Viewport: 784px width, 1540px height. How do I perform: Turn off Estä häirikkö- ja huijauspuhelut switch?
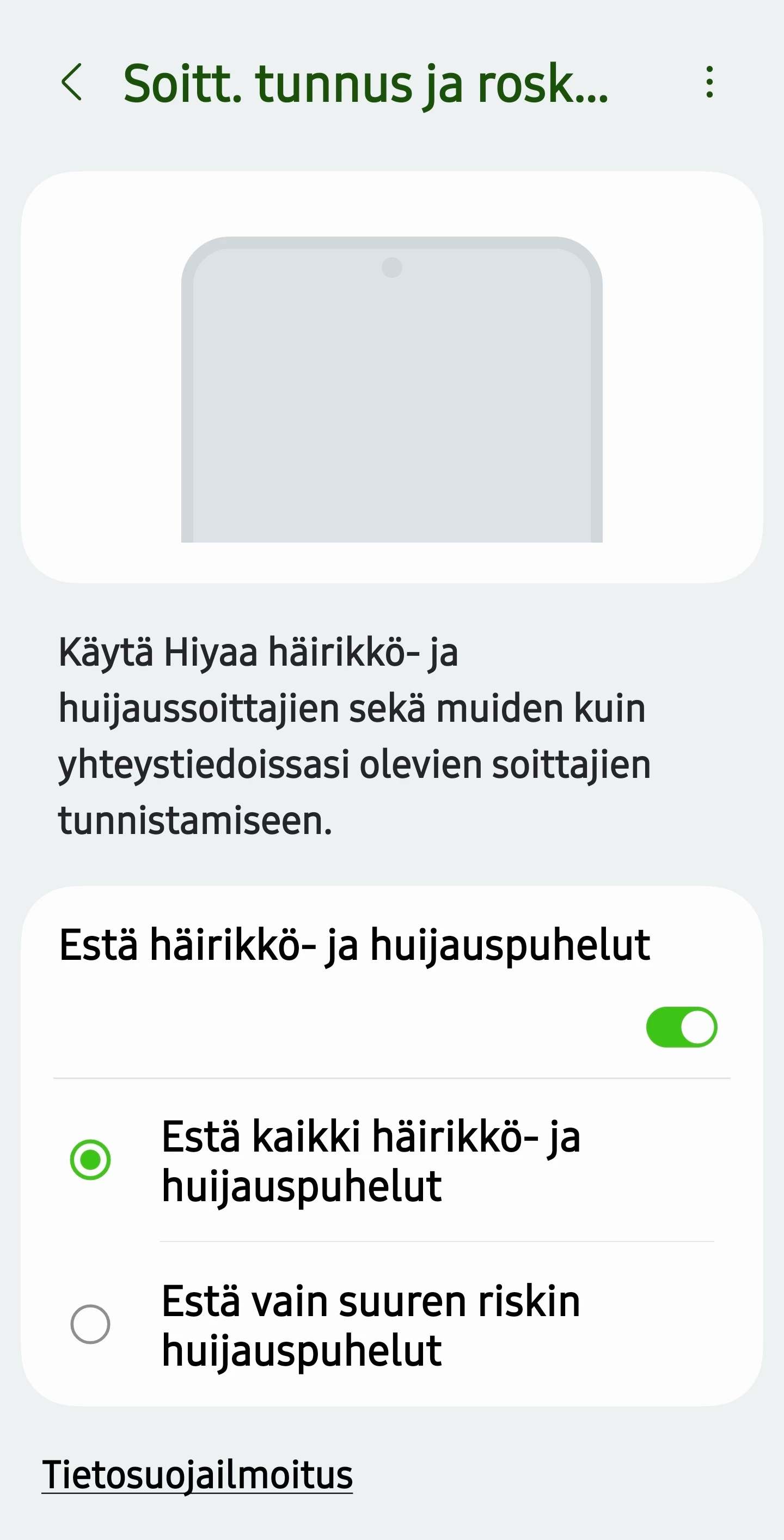point(681,1027)
